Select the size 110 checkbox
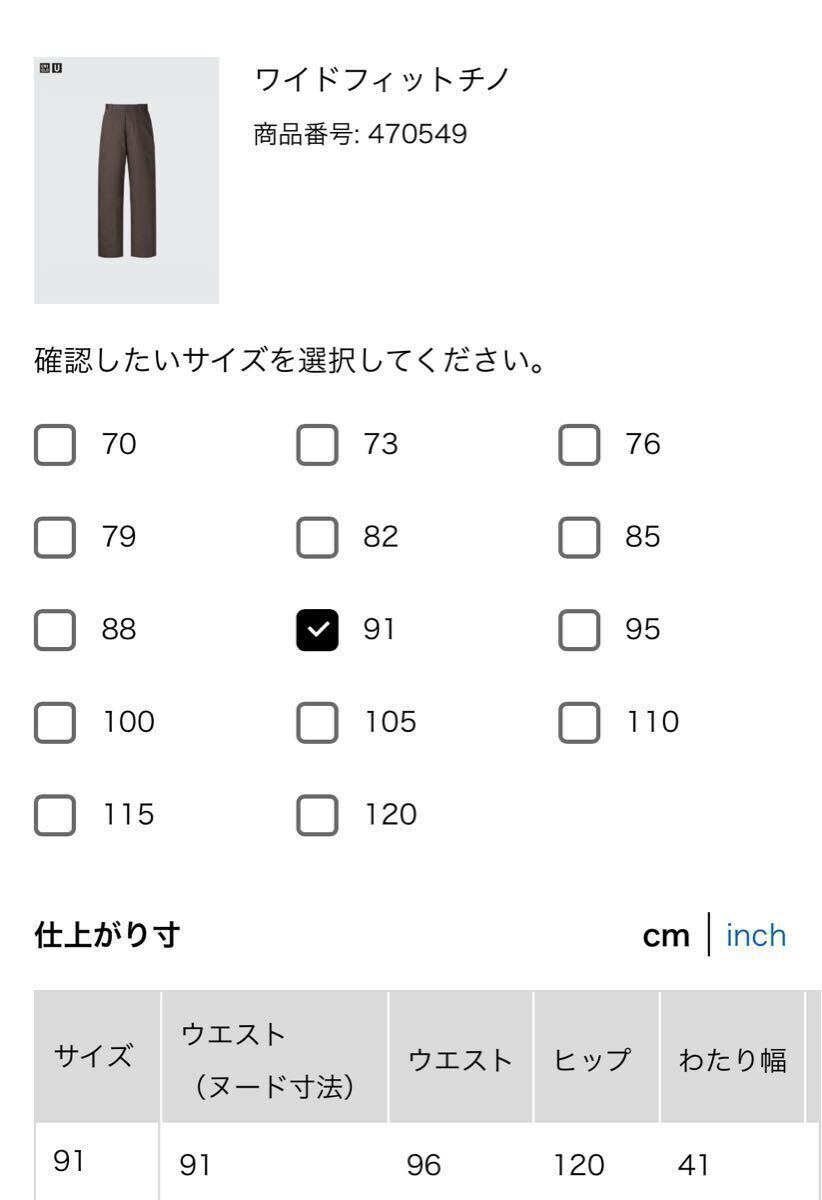The image size is (822, 1200). coord(578,722)
